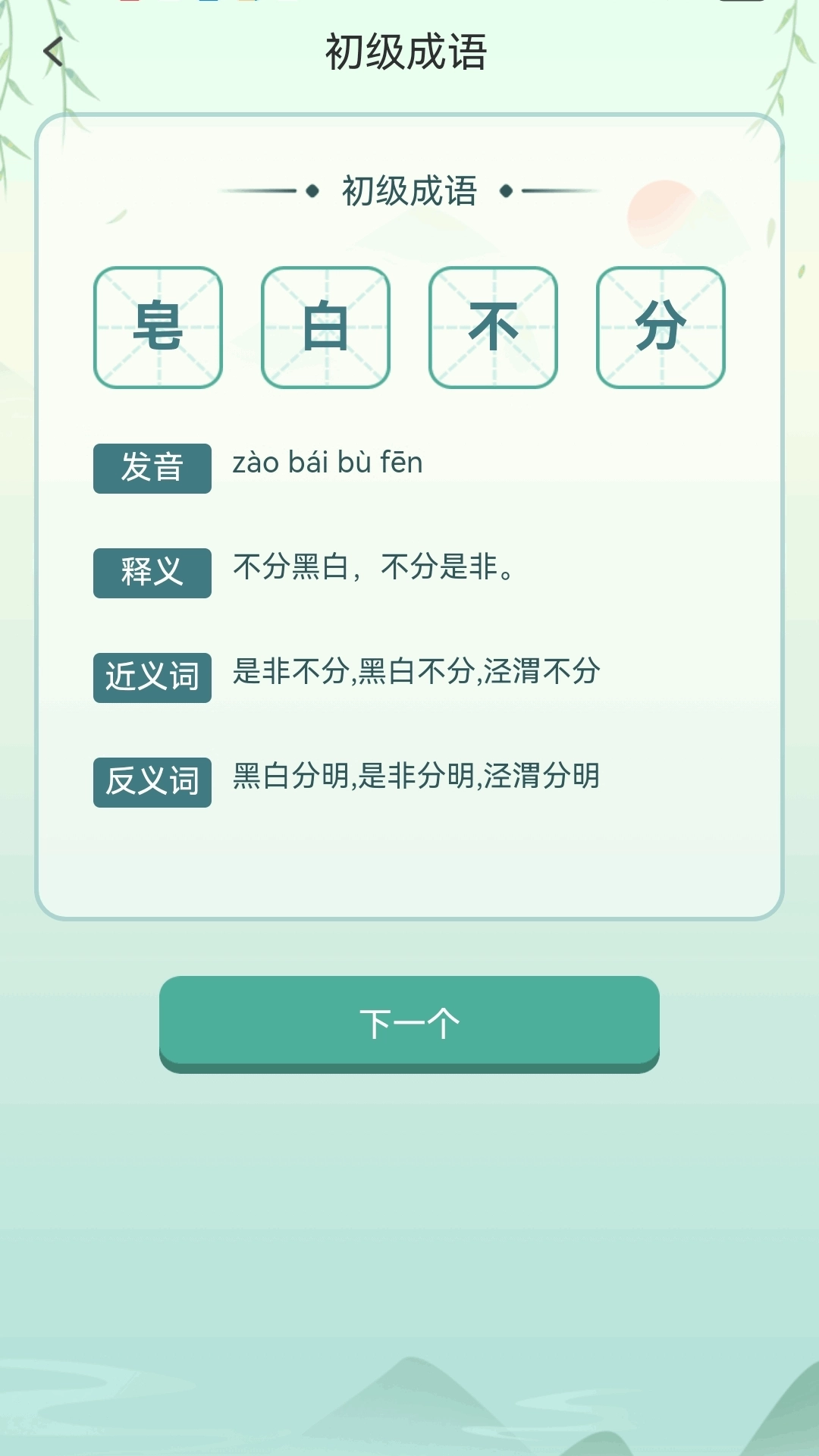Select the character tile 白
This screenshot has height=1456, width=819.
pyautogui.click(x=325, y=327)
